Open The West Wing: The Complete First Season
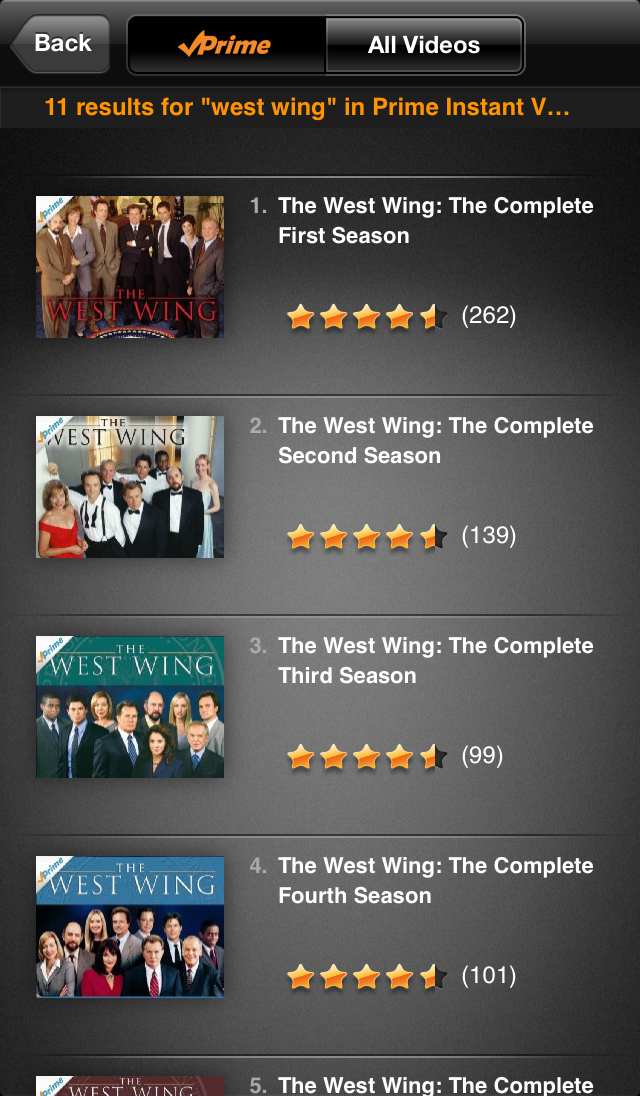This screenshot has height=1096, width=640. pyautogui.click(x=435, y=221)
